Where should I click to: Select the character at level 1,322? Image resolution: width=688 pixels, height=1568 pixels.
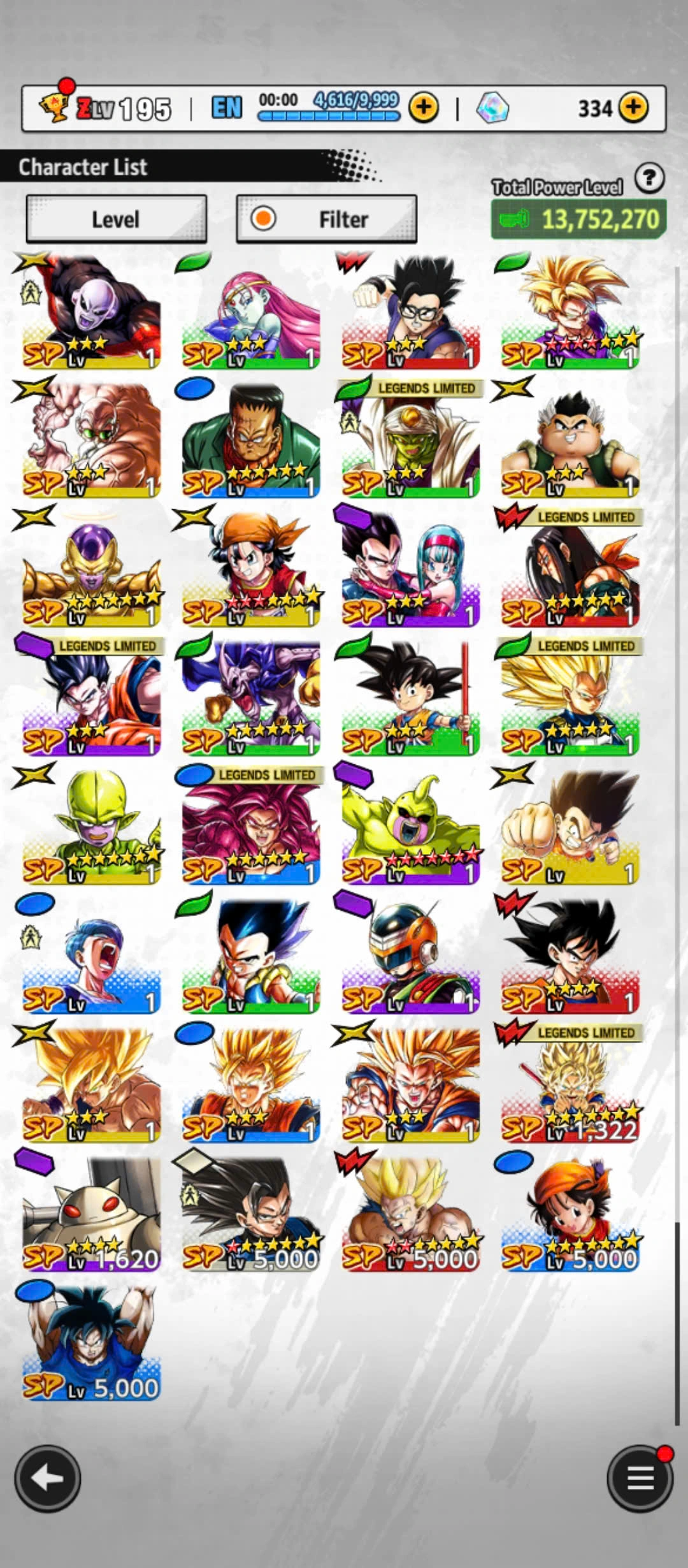pos(570,1085)
